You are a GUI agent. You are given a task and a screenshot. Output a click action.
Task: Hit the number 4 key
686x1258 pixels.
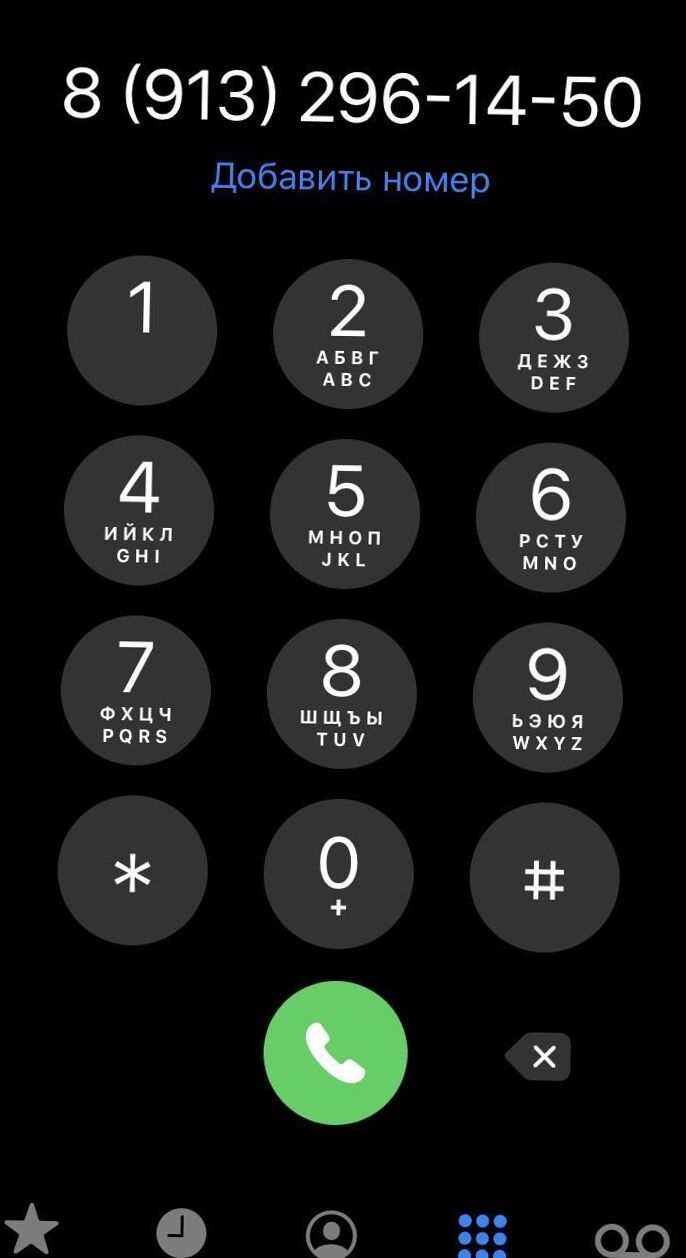[x=139, y=510]
